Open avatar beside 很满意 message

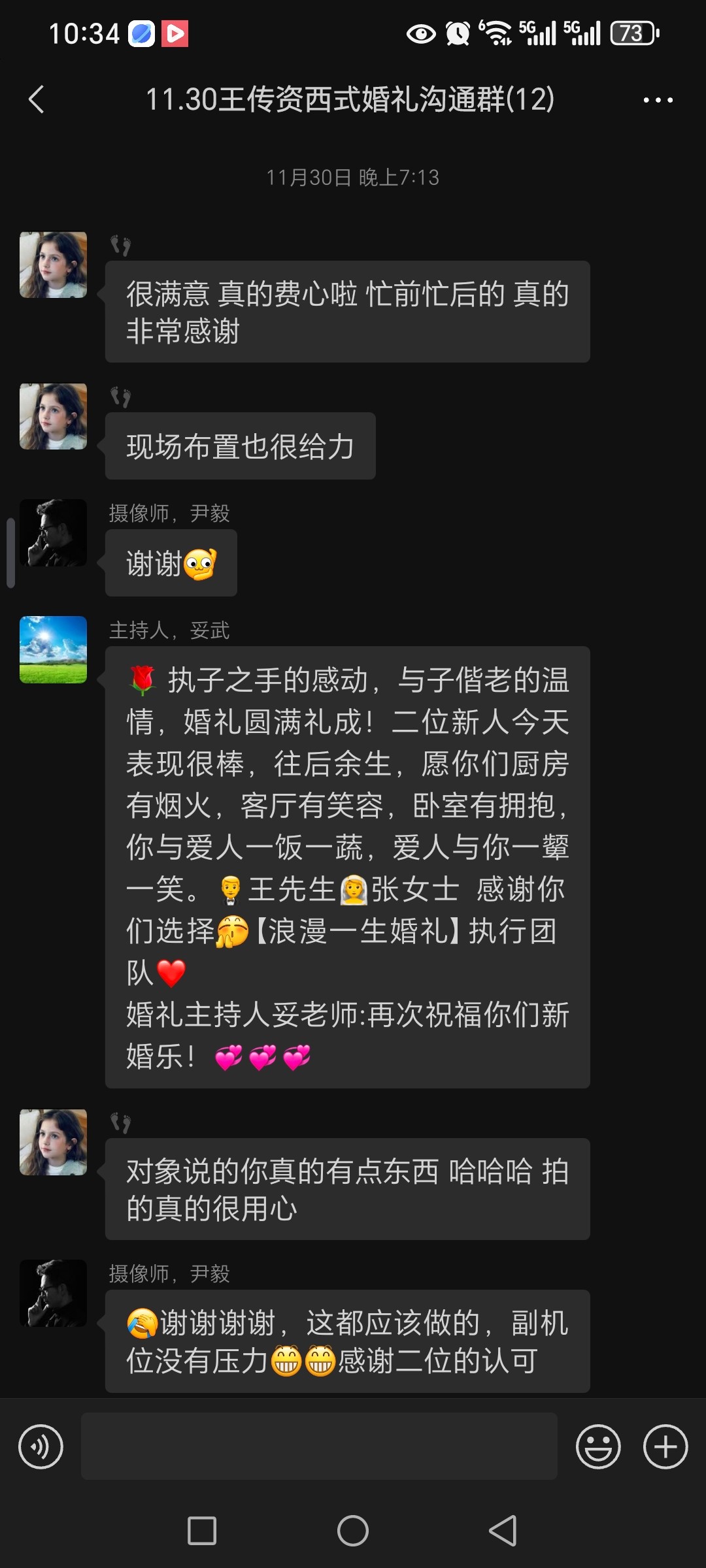click(x=53, y=265)
